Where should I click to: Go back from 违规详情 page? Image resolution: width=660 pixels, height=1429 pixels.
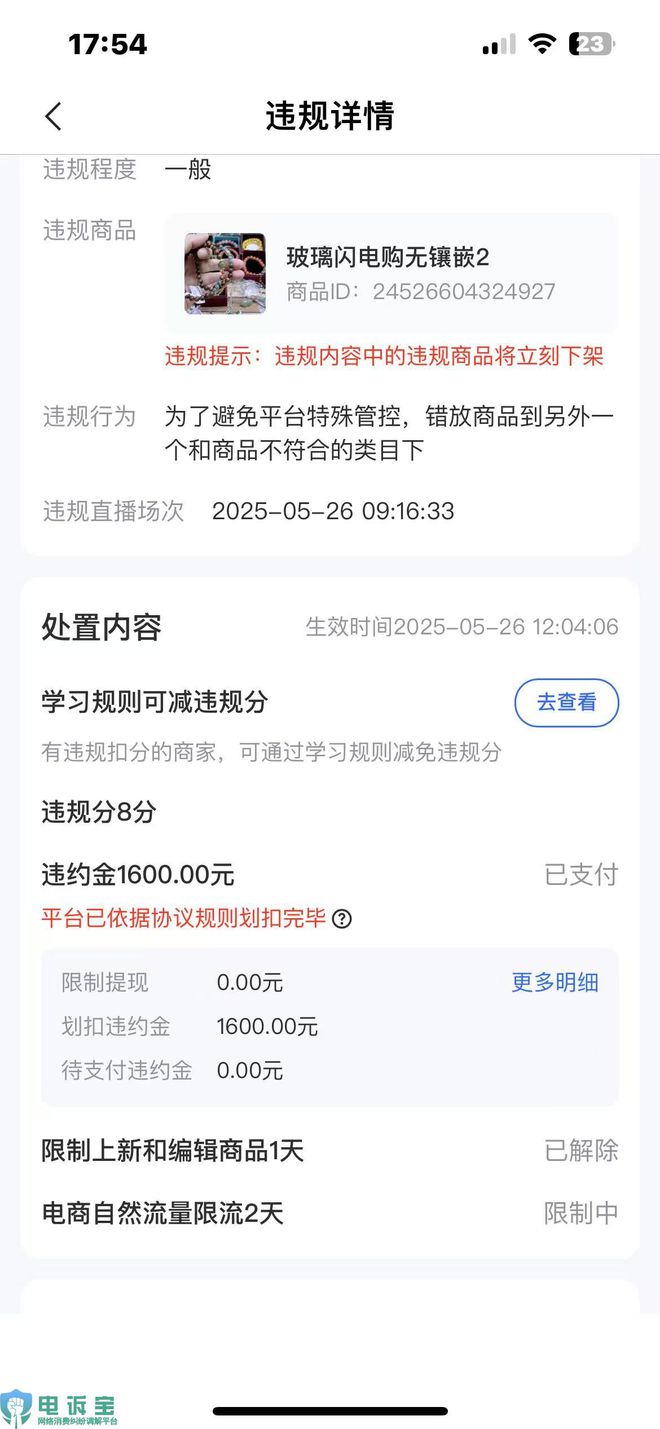coord(54,116)
